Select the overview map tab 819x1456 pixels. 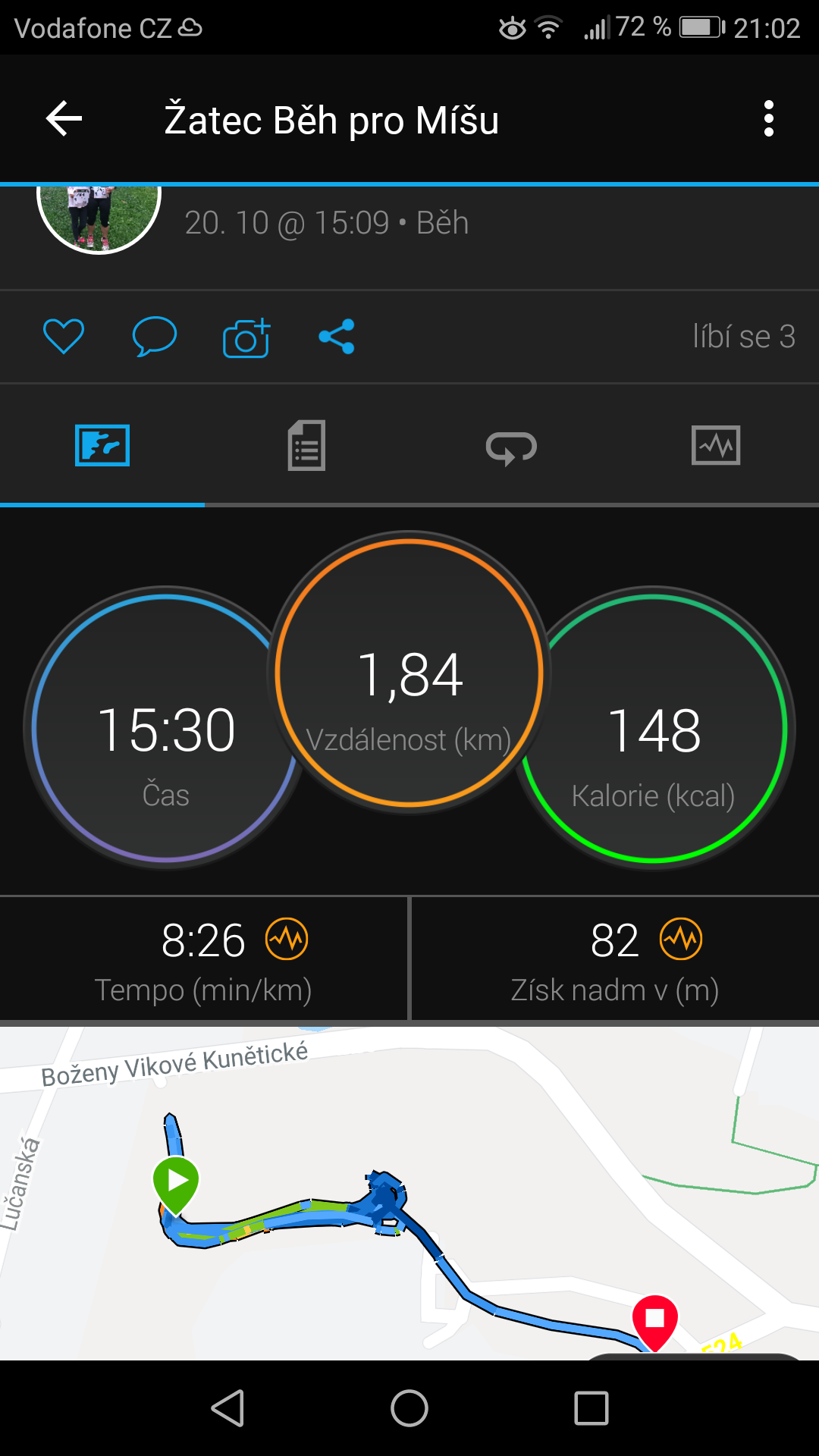tap(102, 445)
